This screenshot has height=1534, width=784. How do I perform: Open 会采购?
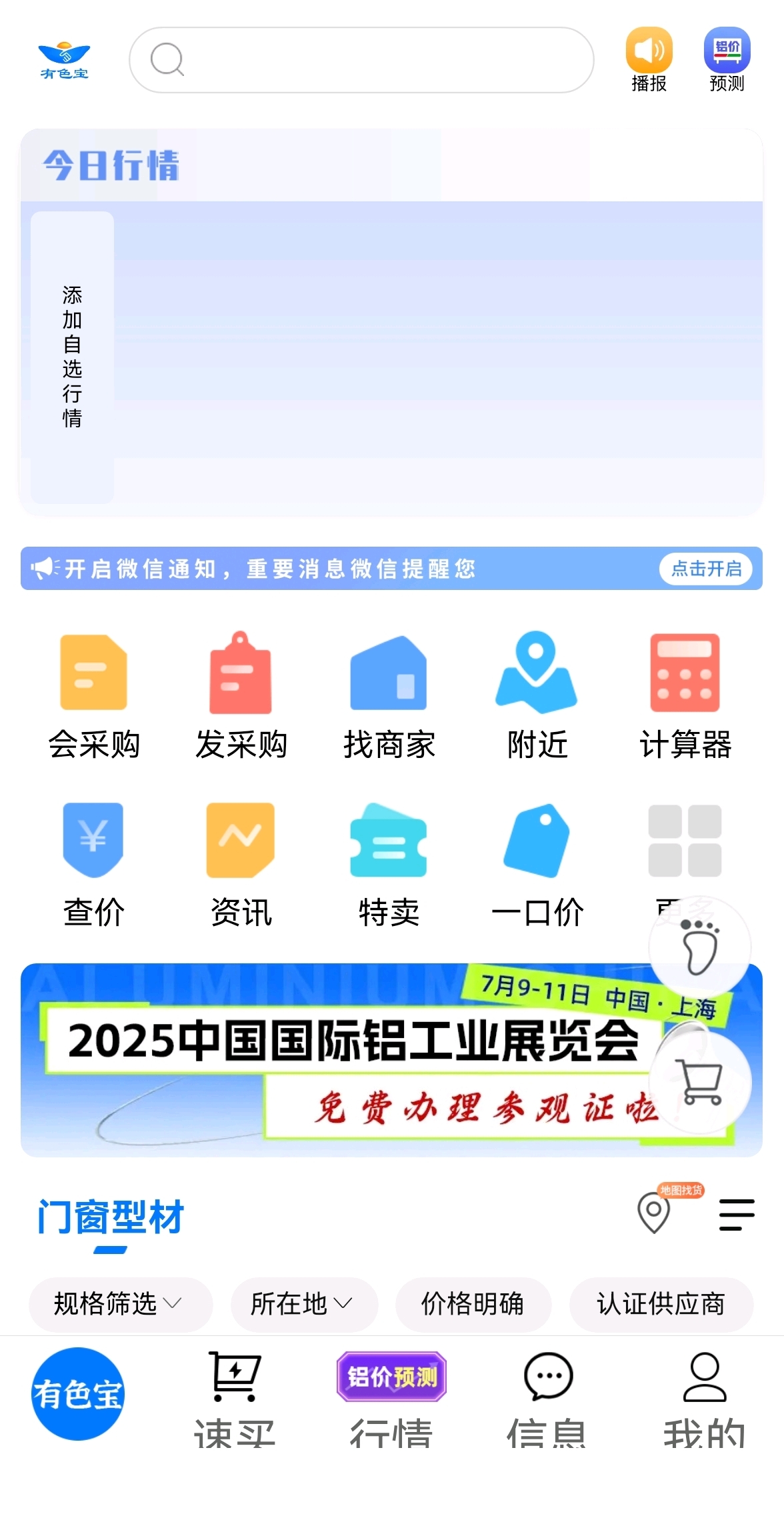pyautogui.click(x=94, y=696)
